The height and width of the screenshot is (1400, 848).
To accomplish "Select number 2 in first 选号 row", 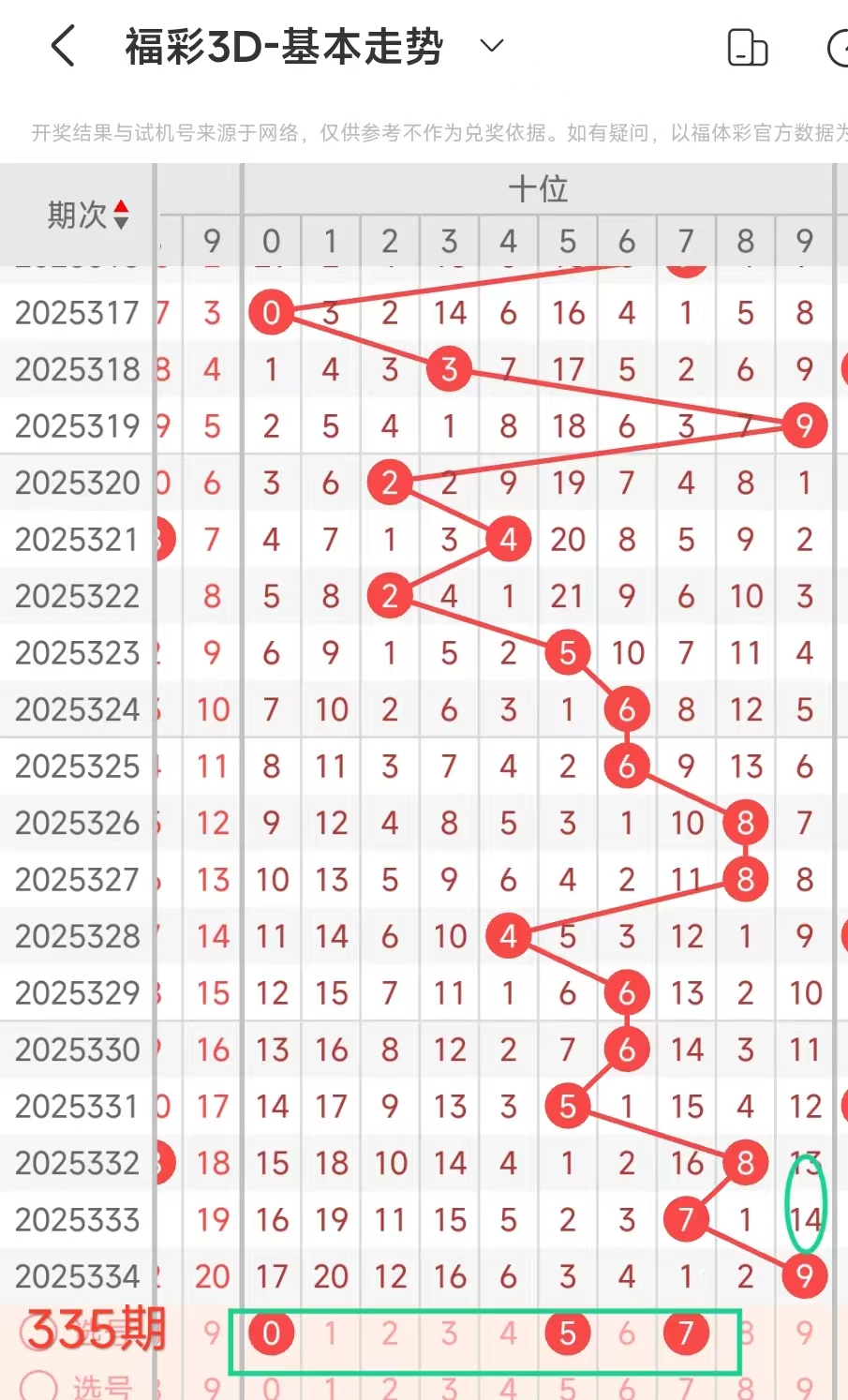I will (390, 1333).
